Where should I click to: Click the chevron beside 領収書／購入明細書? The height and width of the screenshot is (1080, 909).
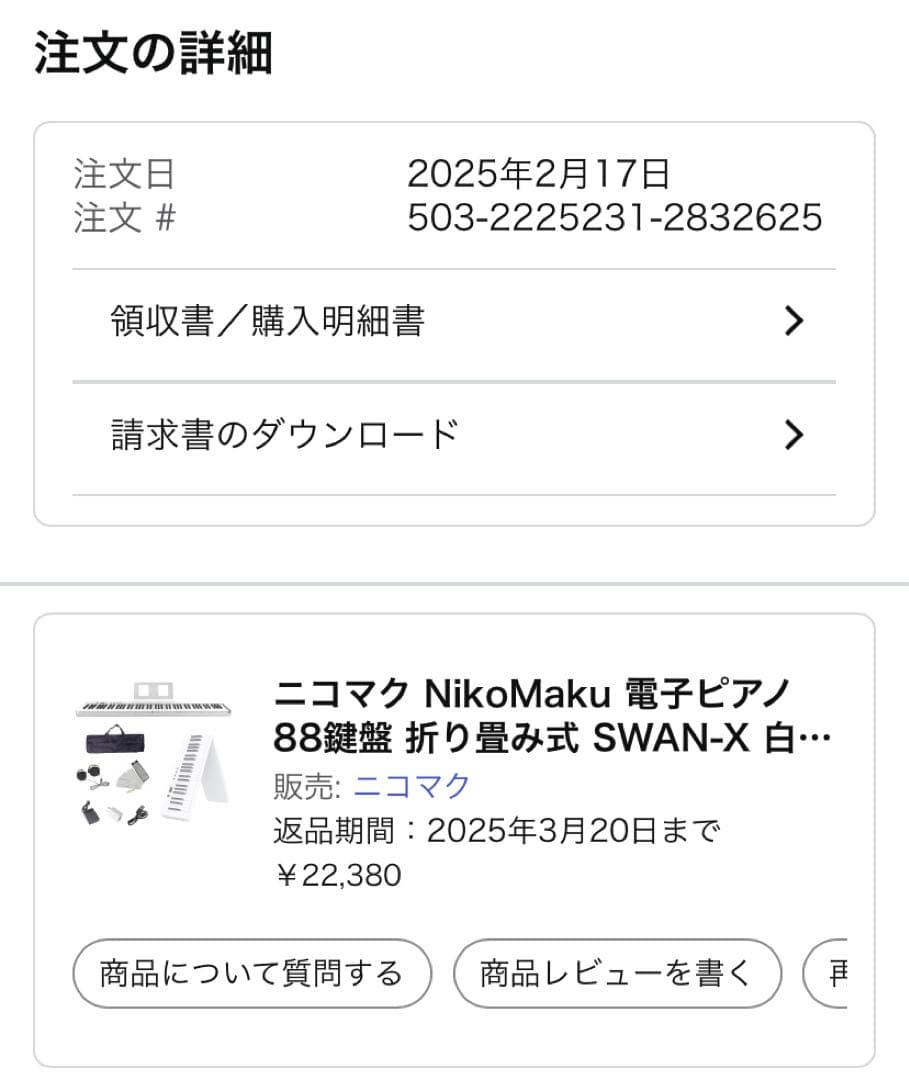click(x=795, y=320)
